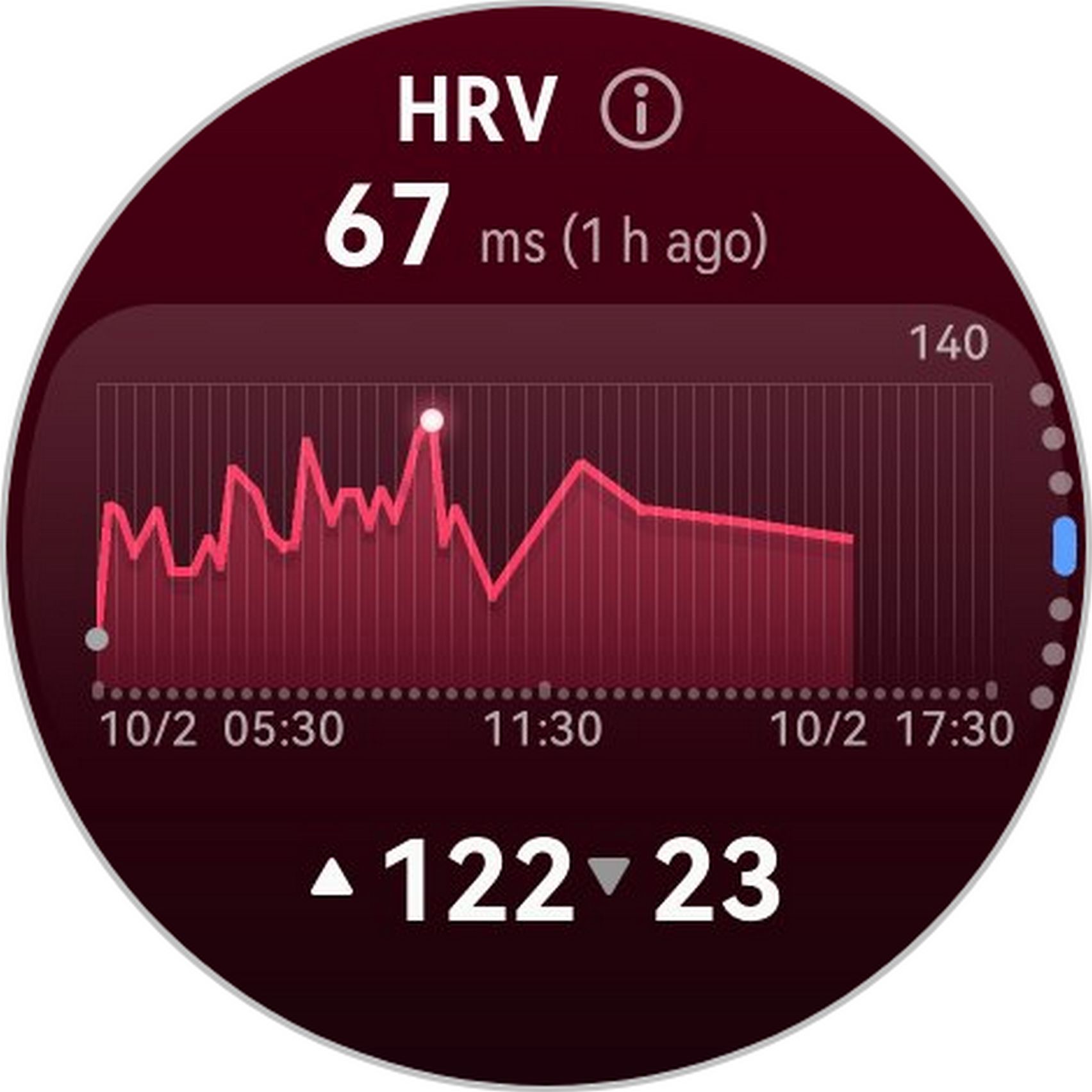
Task: Open the HRV info icon
Action: click(x=641, y=109)
